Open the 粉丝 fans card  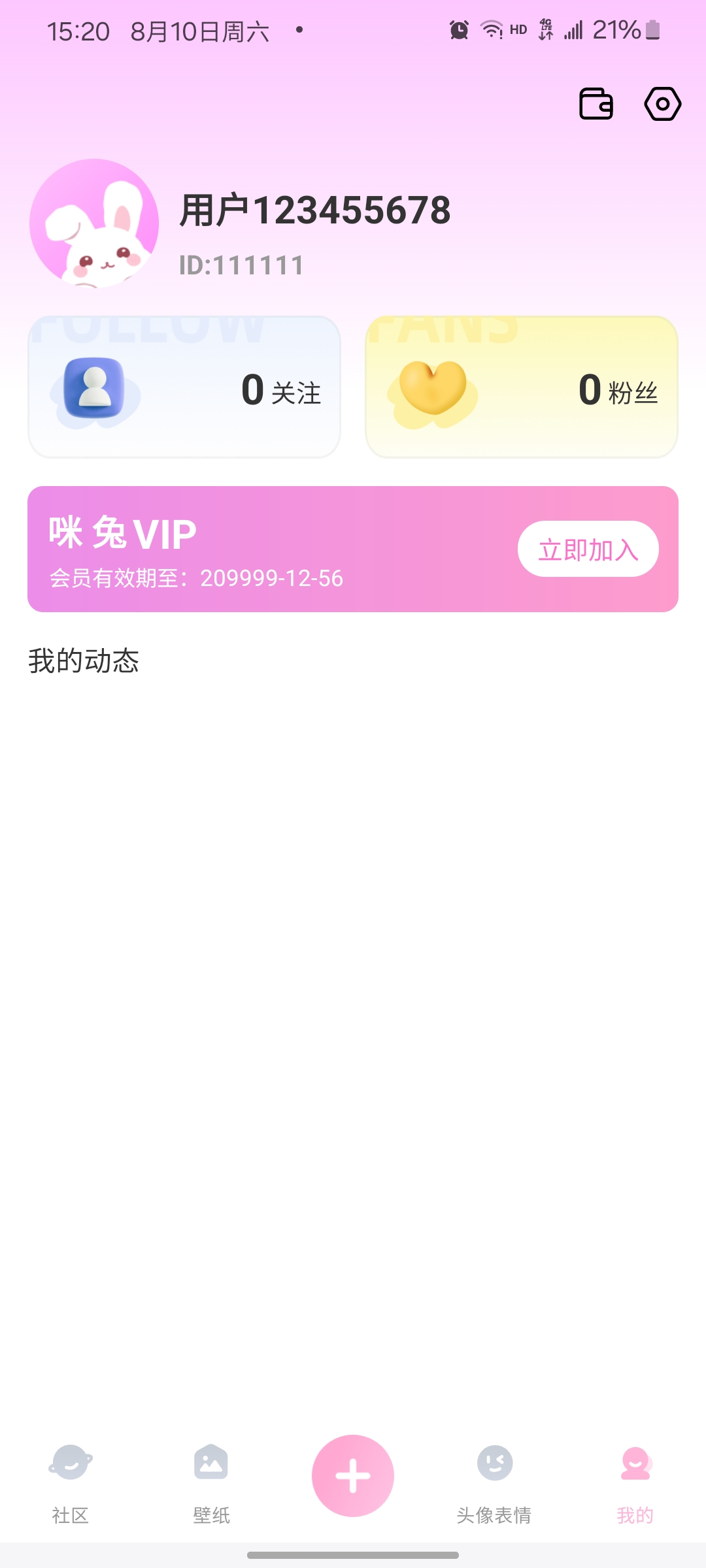521,387
